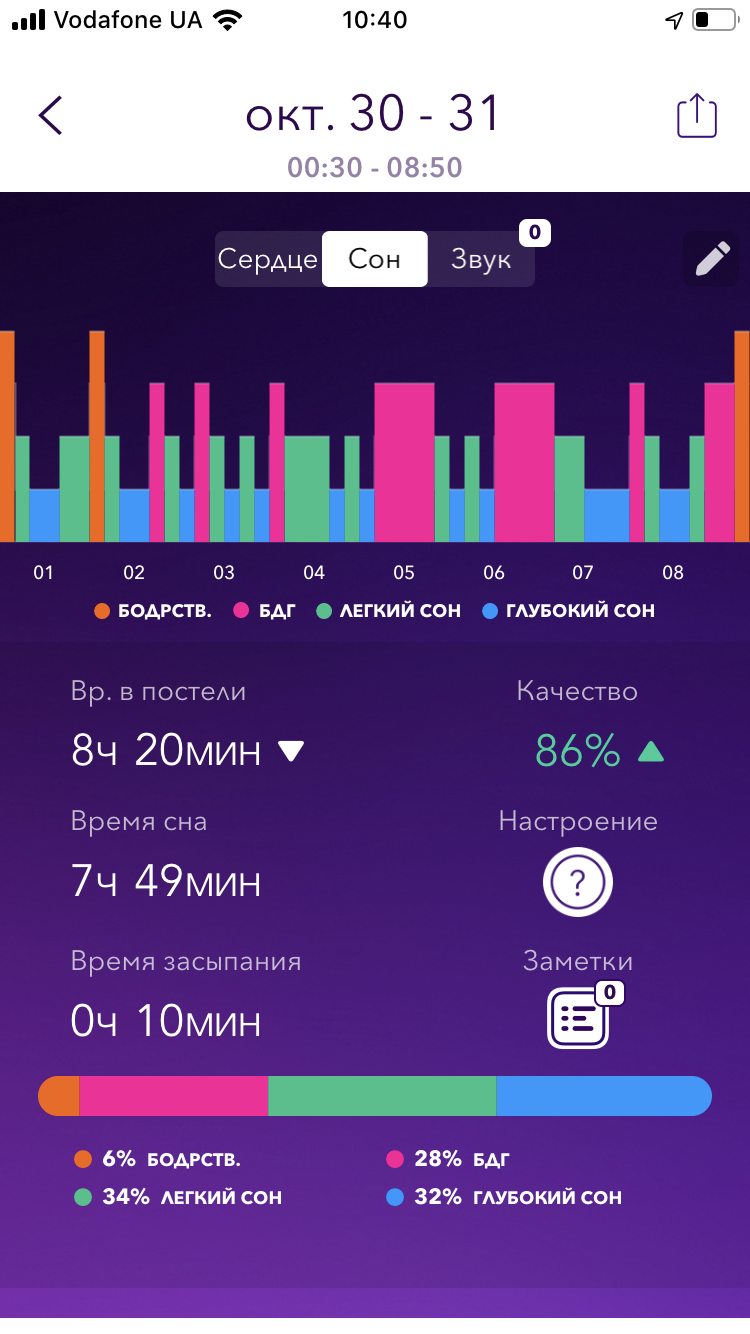
Task: Open the Звук tab
Action: (480, 258)
